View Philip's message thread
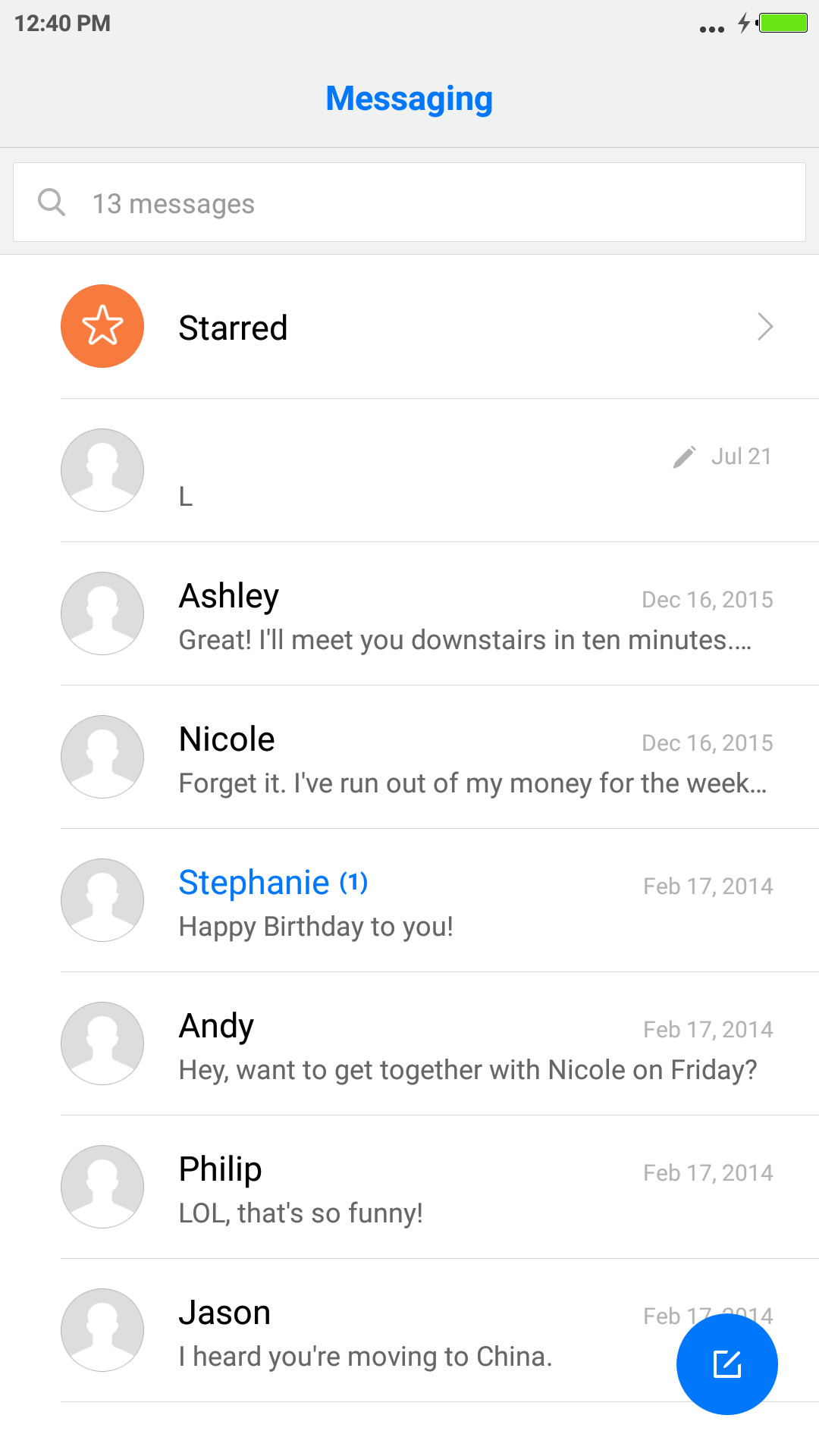 tap(409, 1187)
